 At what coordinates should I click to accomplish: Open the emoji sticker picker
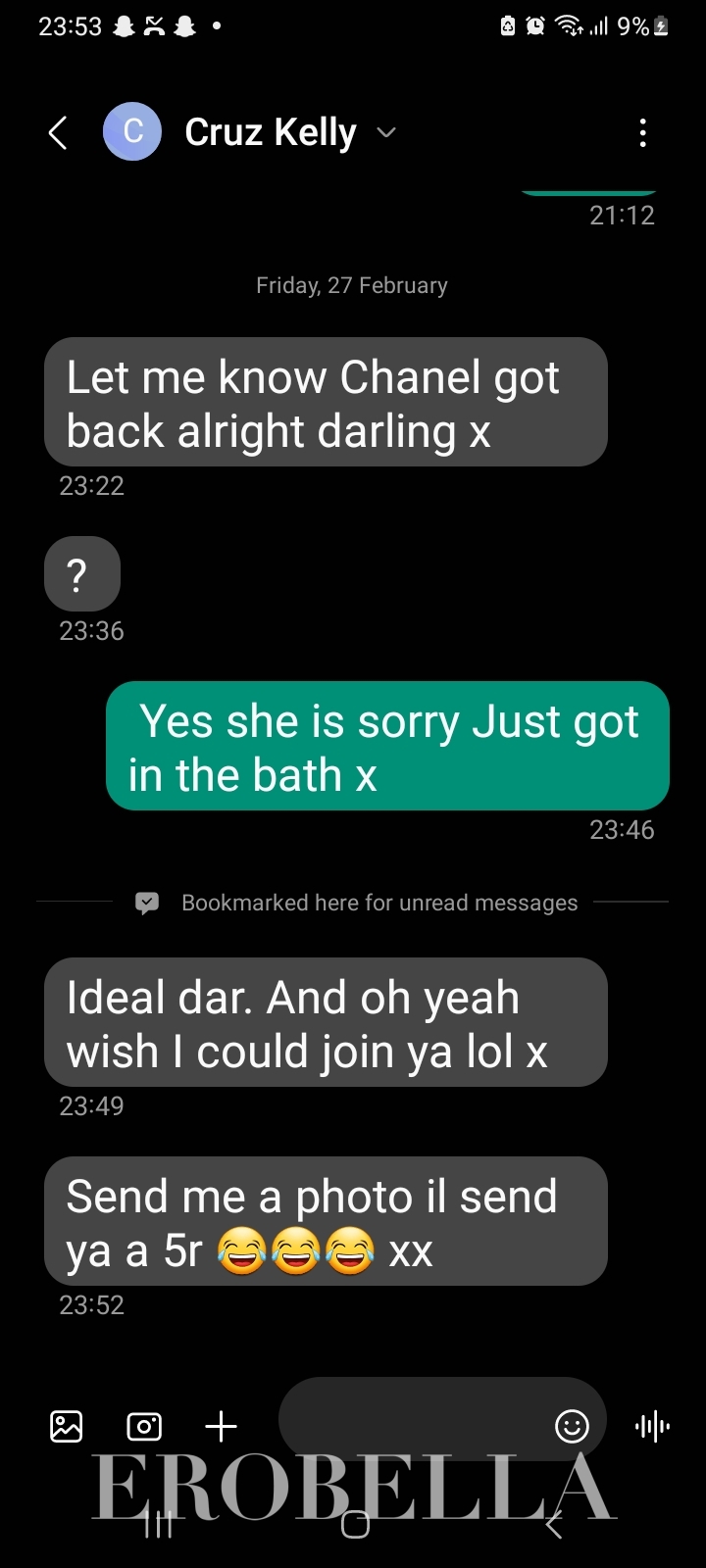(x=572, y=1426)
